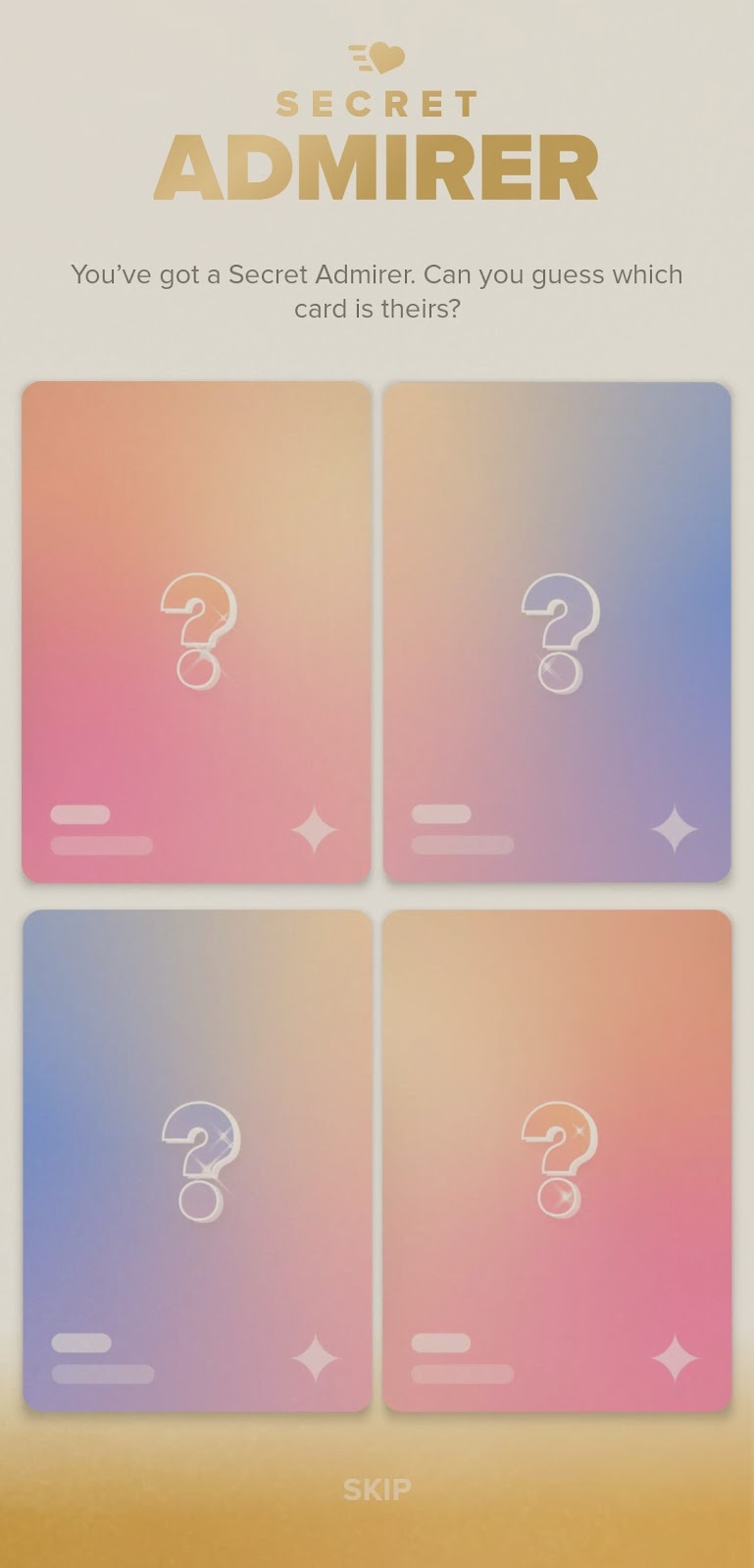Screen dimensions: 754x1568
Task: Pick the orange card with pink bottom-right
Action: [557, 1160]
